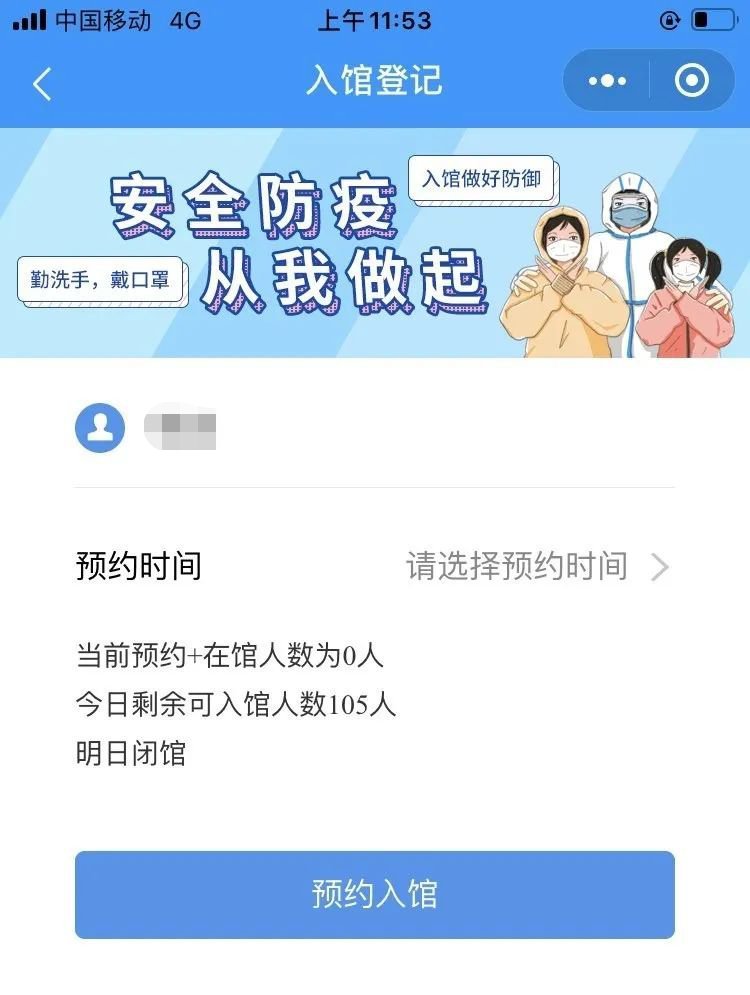Open the mini program three-dot menu

607,81
